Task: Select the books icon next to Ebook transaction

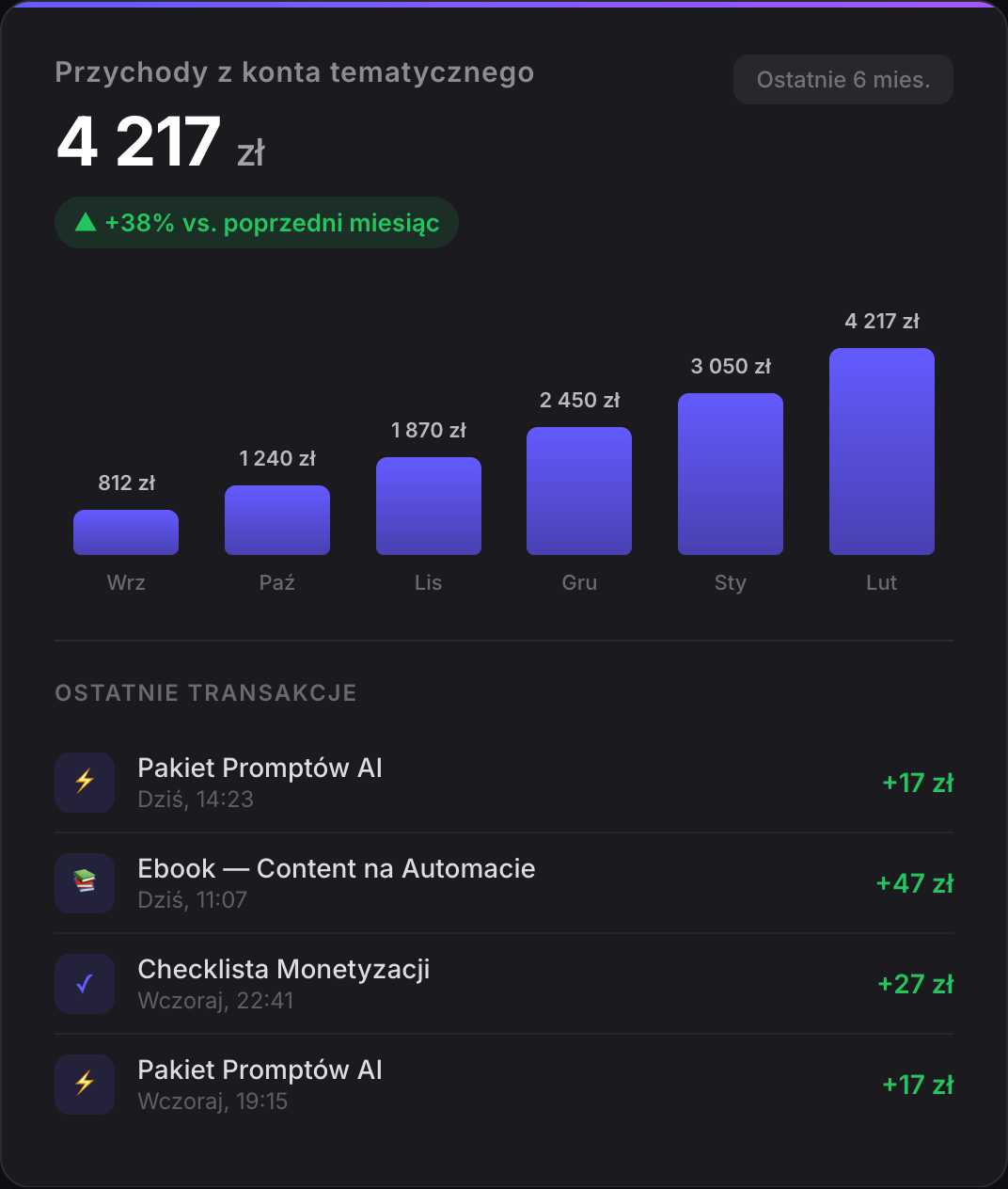Action: click(85, 882)
